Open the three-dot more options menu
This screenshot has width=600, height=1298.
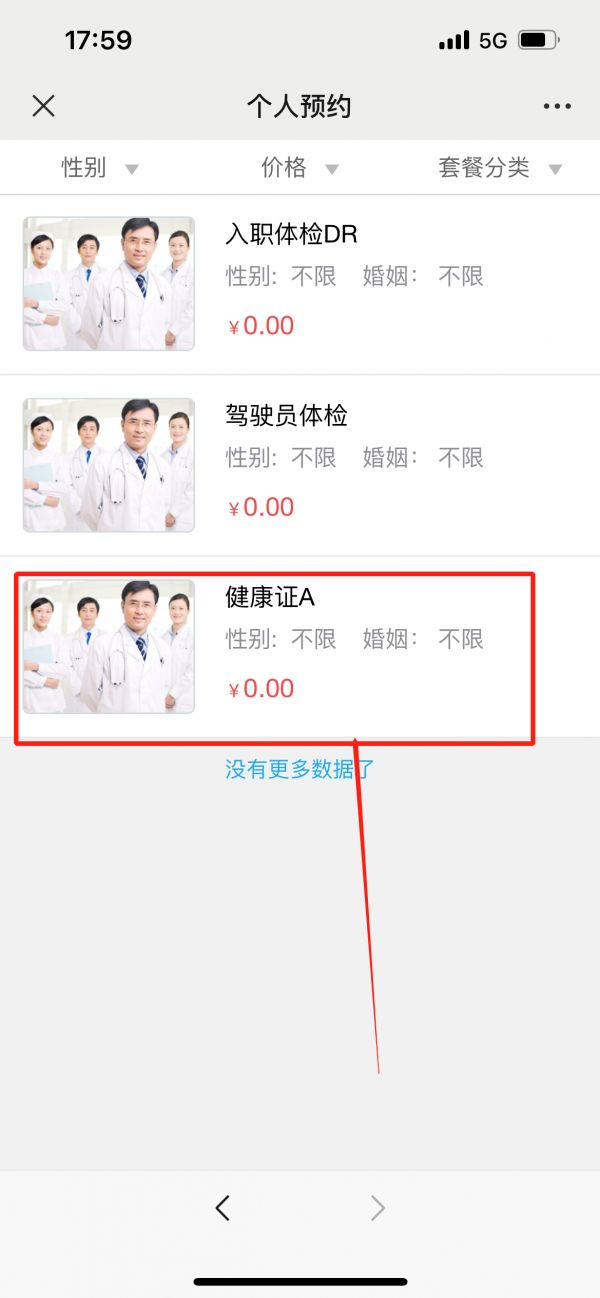click(556, 106)
